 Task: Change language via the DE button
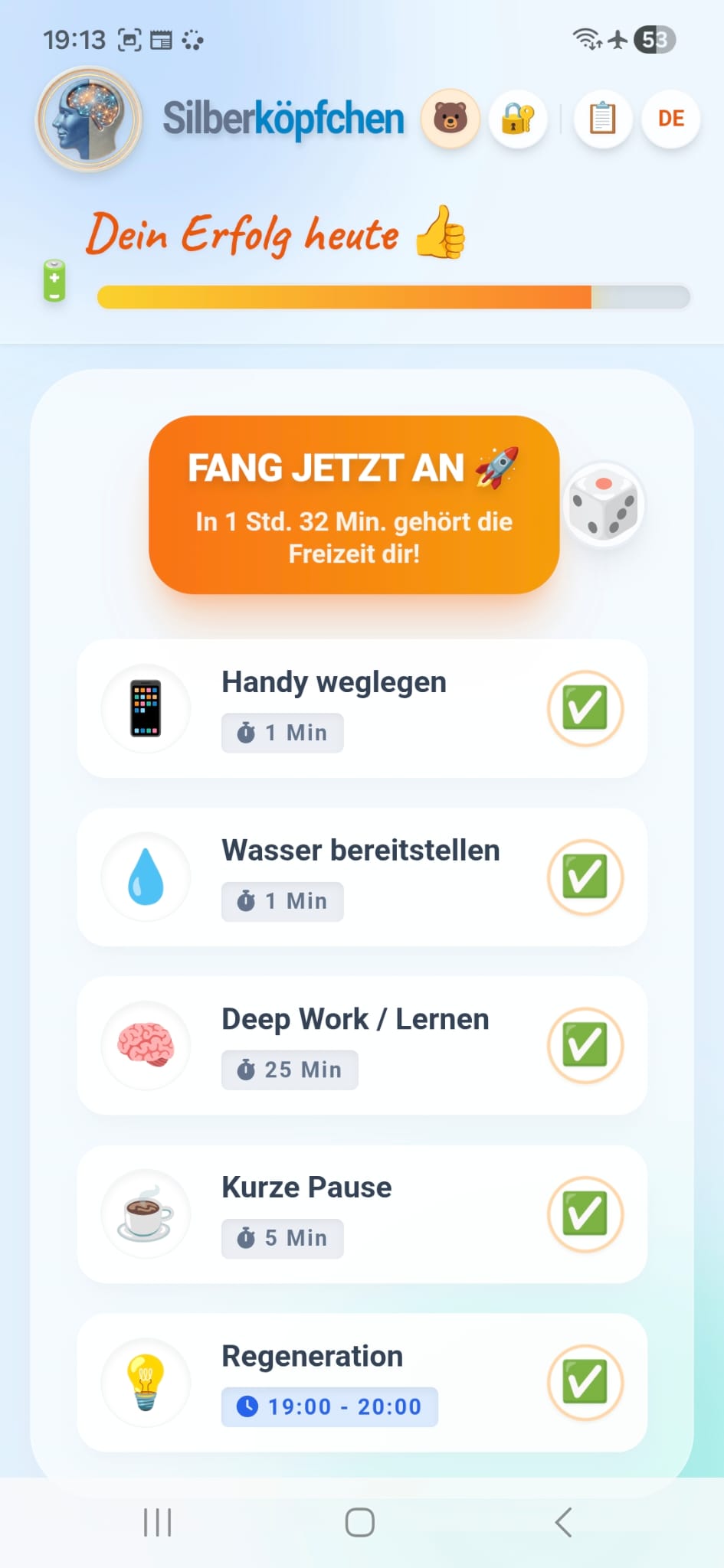[x=670, y=119]
